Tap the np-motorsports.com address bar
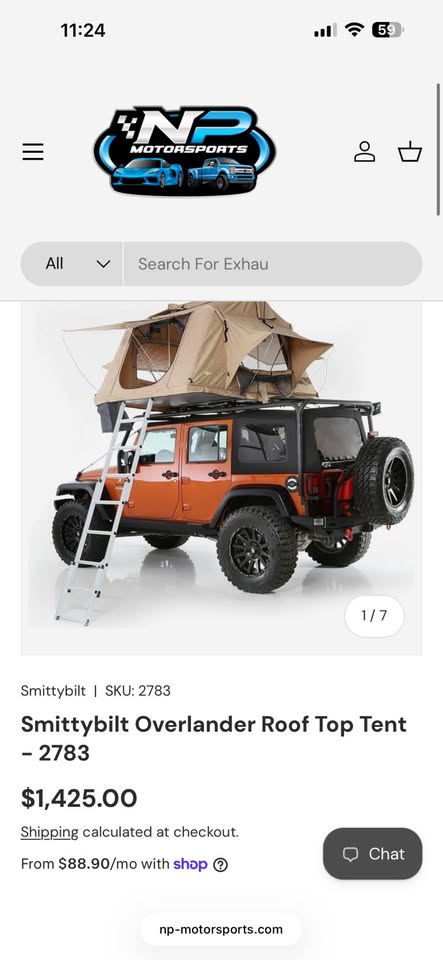Screen dimensions: 443x960 221,929
